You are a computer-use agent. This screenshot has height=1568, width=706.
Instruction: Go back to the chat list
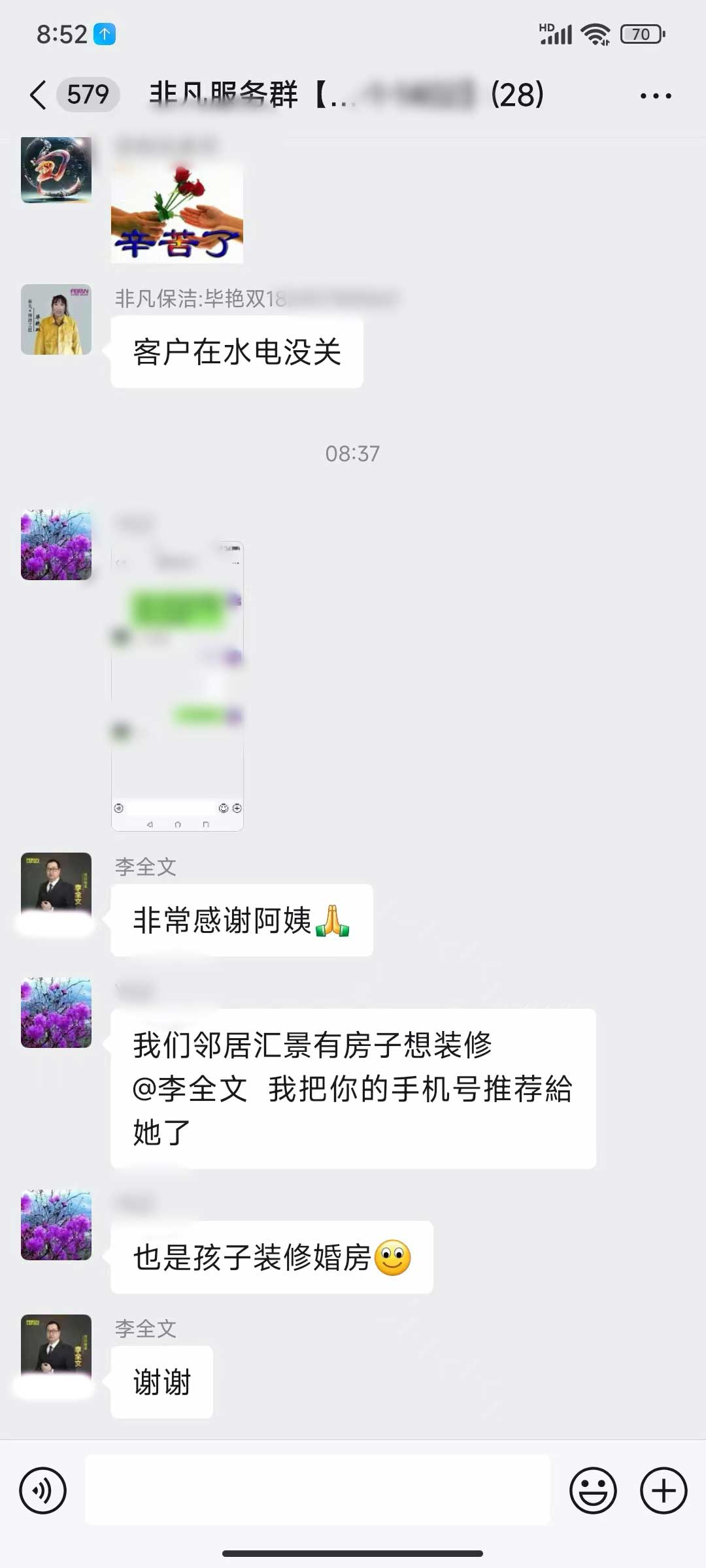click(x=39, y=95)
